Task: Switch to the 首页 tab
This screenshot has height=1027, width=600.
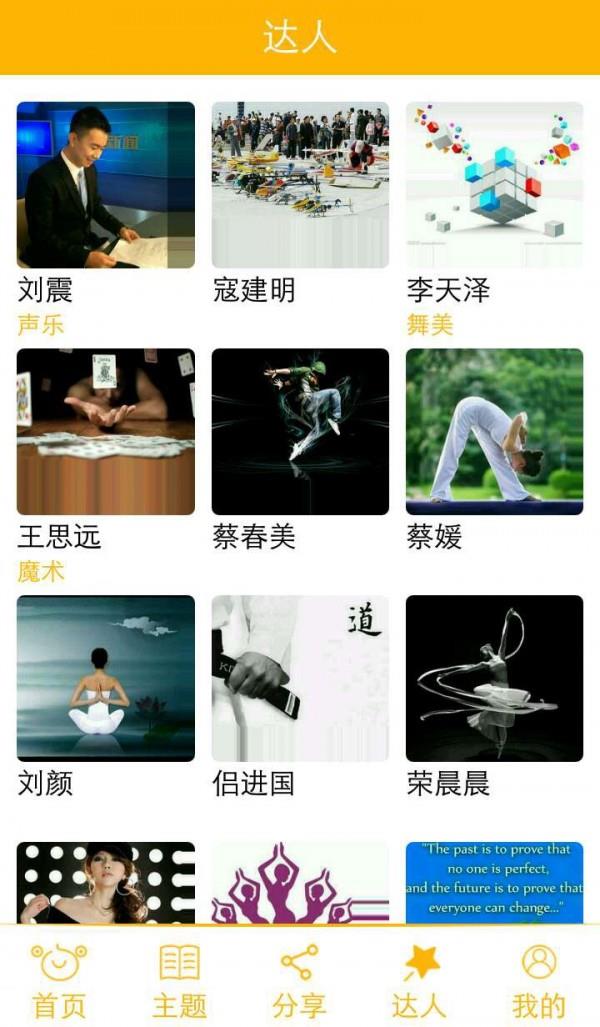Action: [59, 980]
